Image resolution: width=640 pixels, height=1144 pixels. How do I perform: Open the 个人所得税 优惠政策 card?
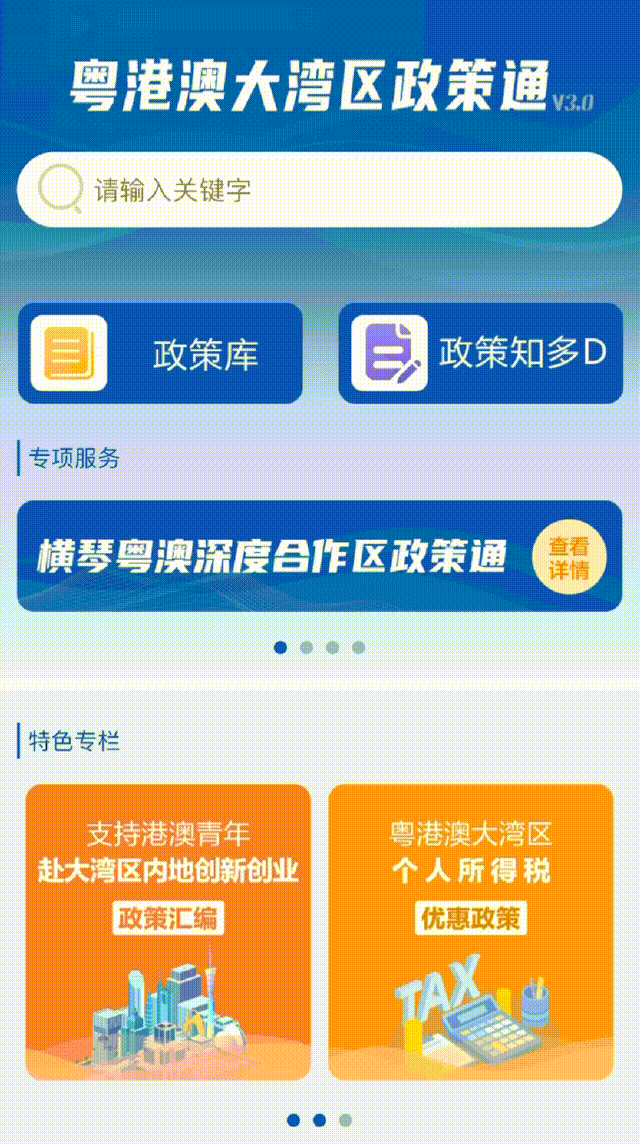coord(471,932)
